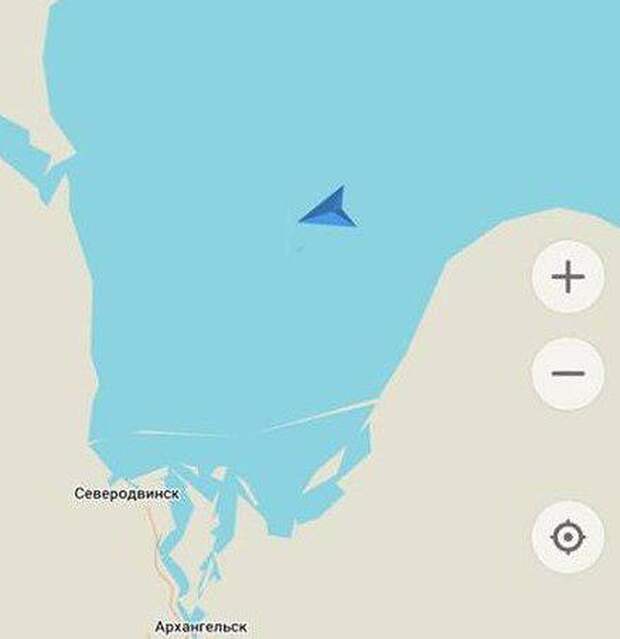Screen dimensions: 620x639
Task: Zoom out of the map
Action: point(567,374)
